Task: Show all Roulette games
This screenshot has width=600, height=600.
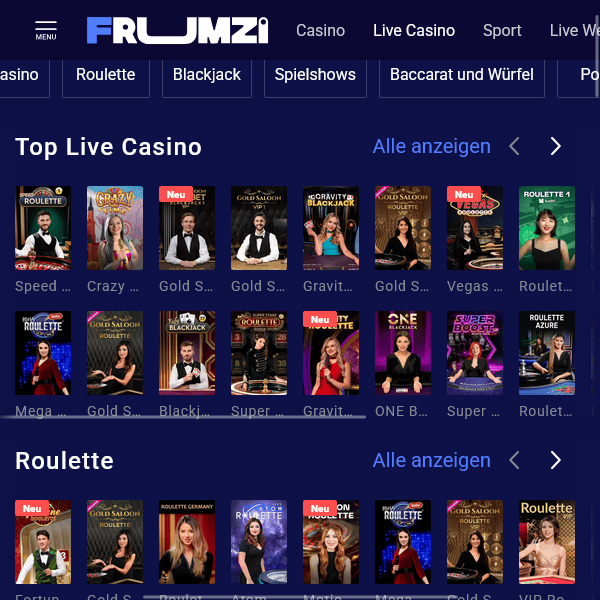Action: pos(431,461)
